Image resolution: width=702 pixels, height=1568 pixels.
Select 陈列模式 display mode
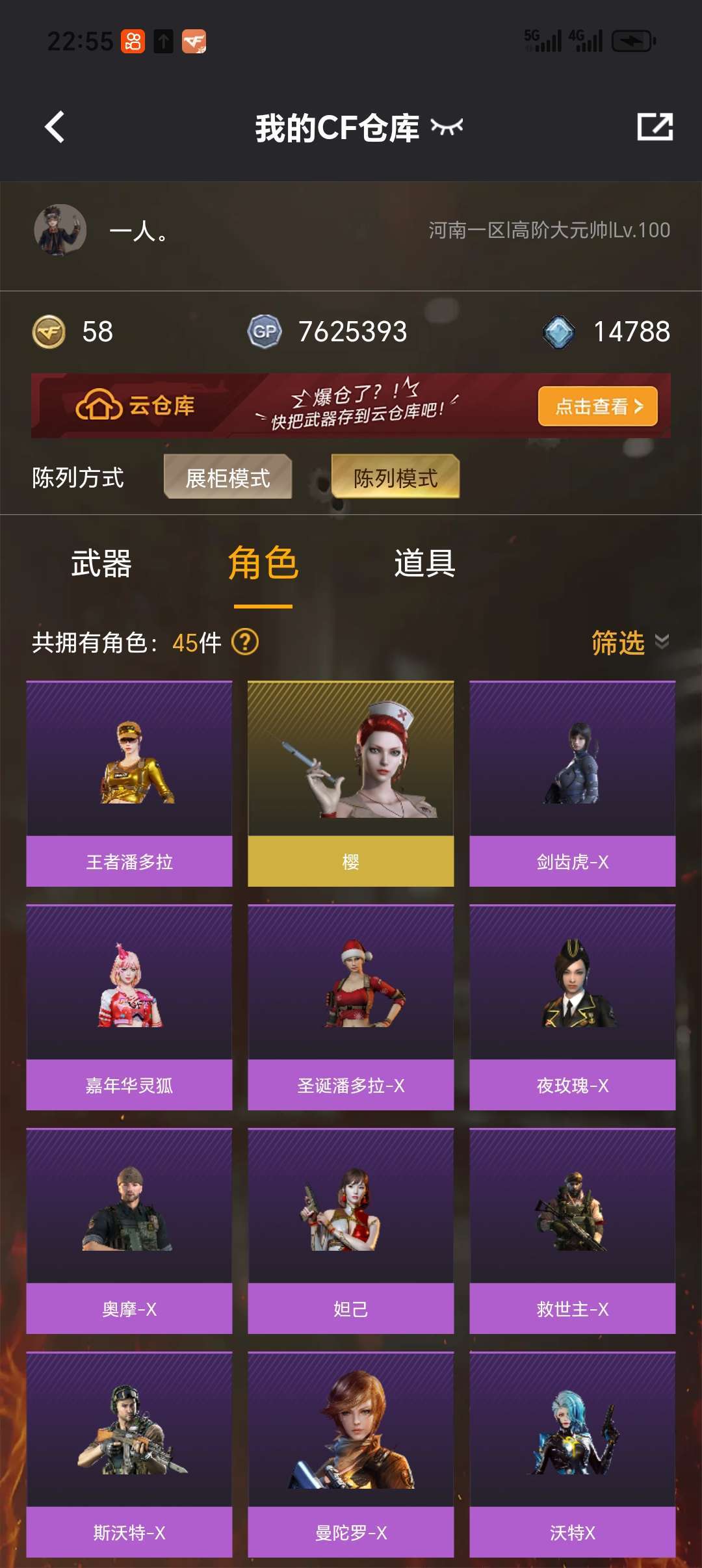coord(395,477)
